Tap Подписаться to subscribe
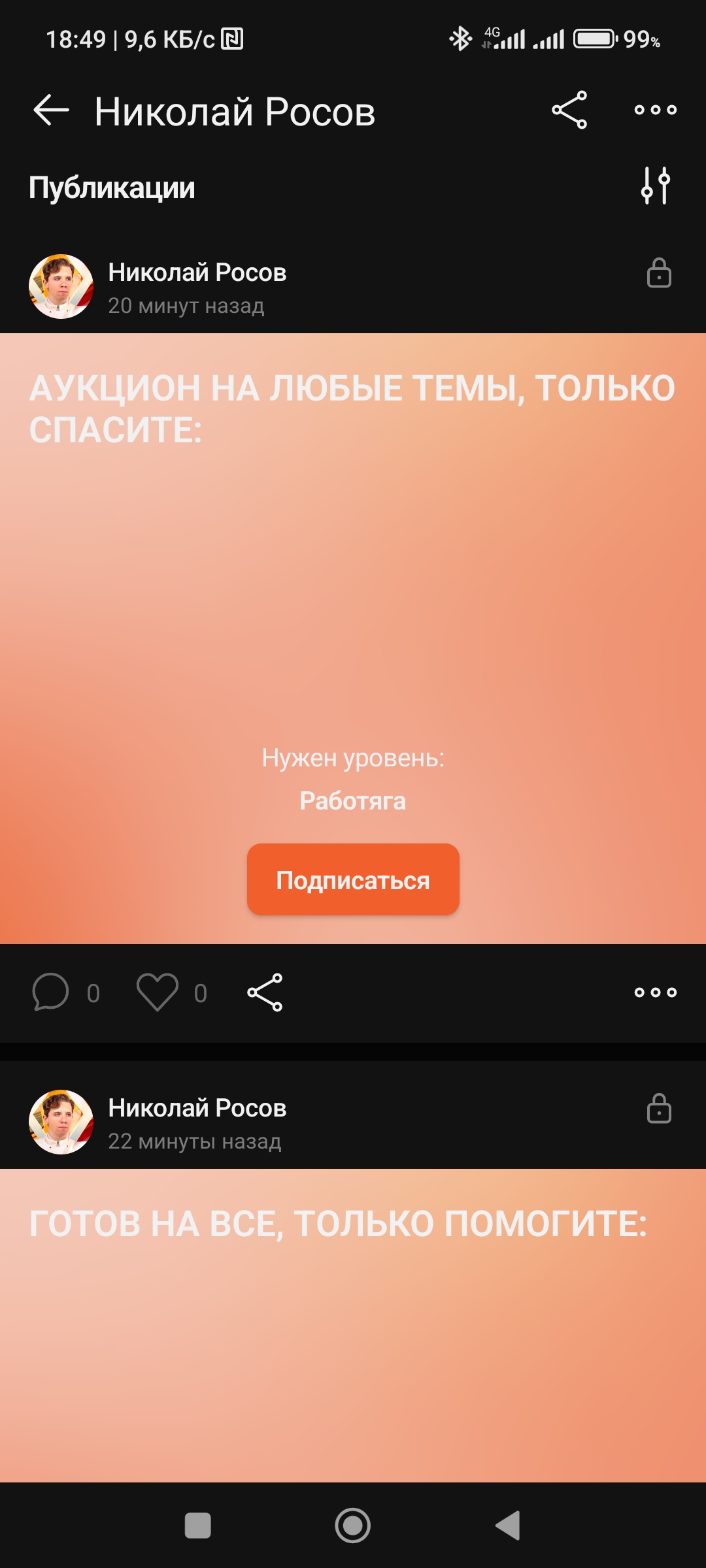Screen dimensions: 706x1568 tap(353, 879)
